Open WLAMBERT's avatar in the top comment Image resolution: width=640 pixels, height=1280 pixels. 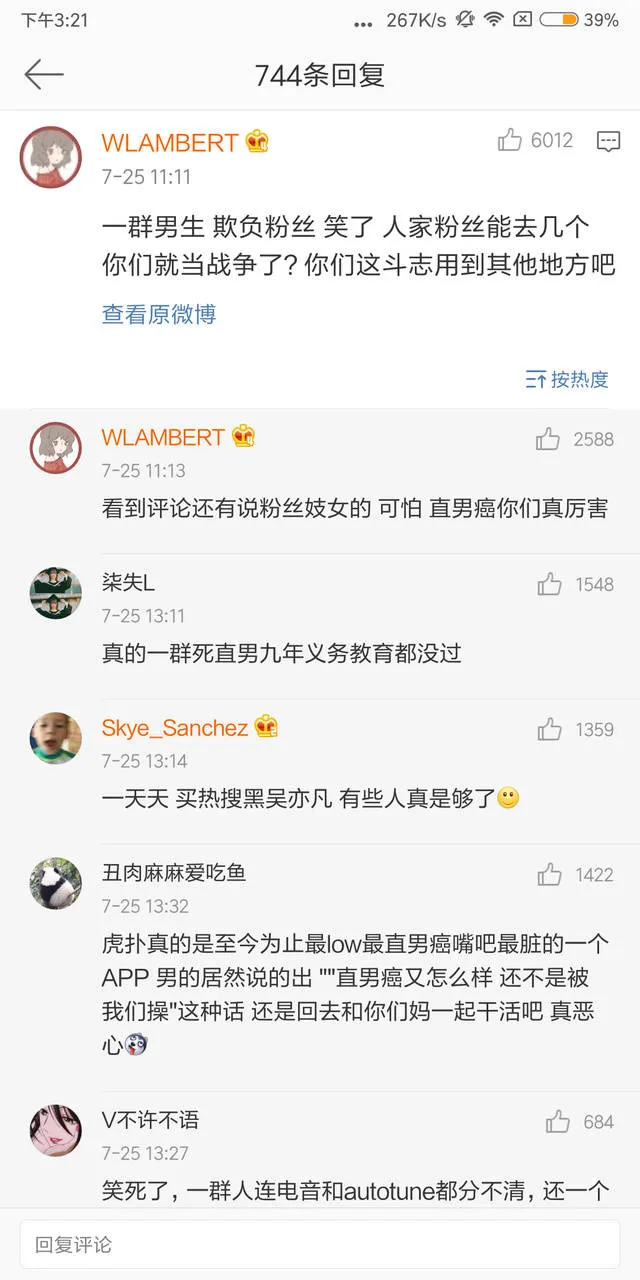tap(51, 157)
